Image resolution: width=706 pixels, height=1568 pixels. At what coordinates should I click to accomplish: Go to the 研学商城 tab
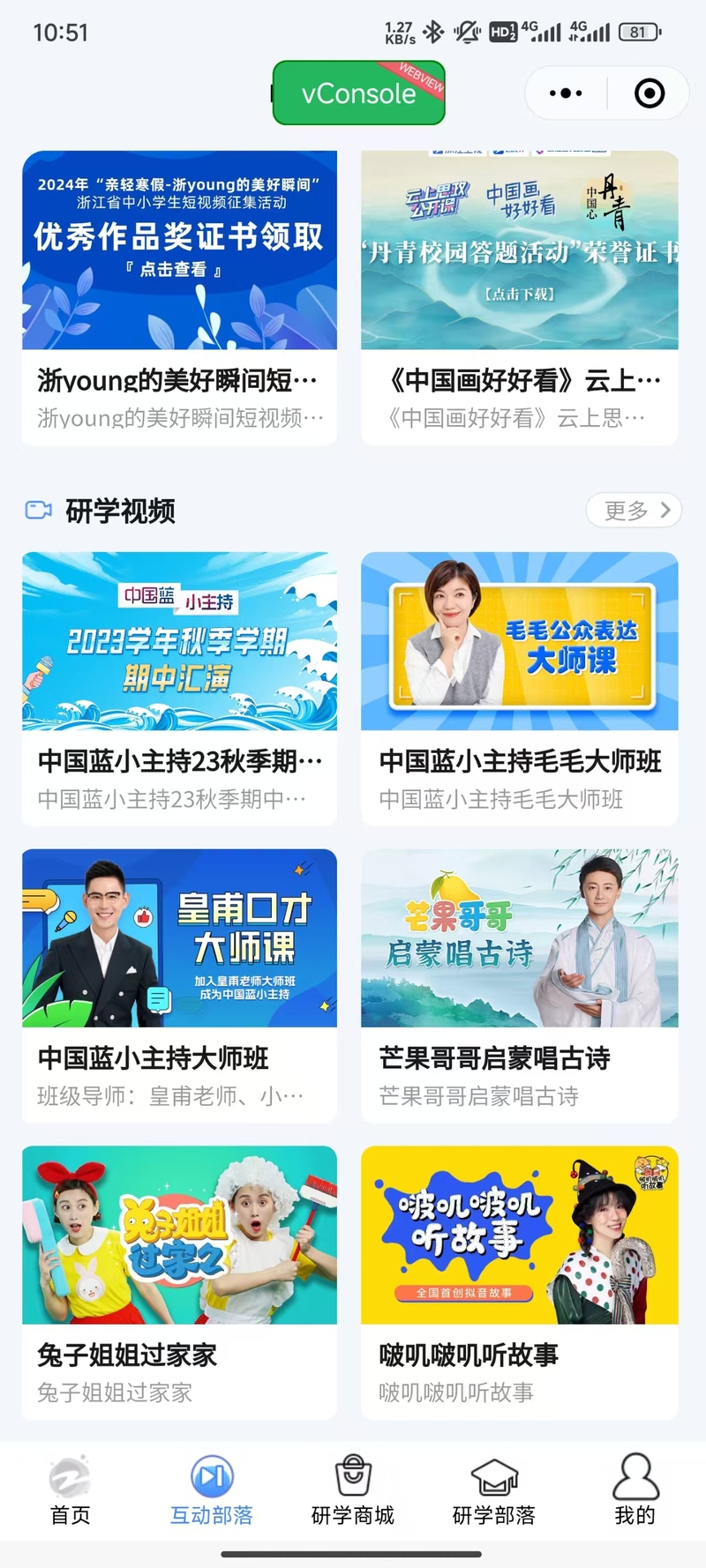353,1491
